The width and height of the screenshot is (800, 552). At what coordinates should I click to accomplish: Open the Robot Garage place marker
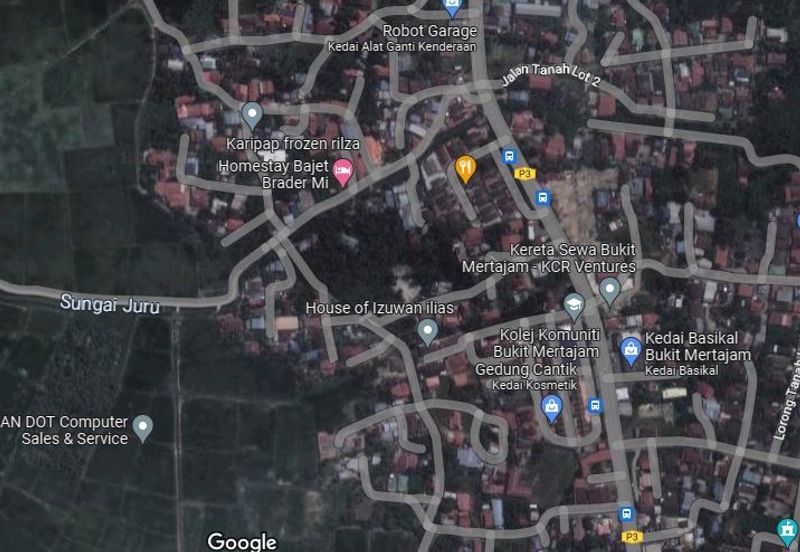452,8
